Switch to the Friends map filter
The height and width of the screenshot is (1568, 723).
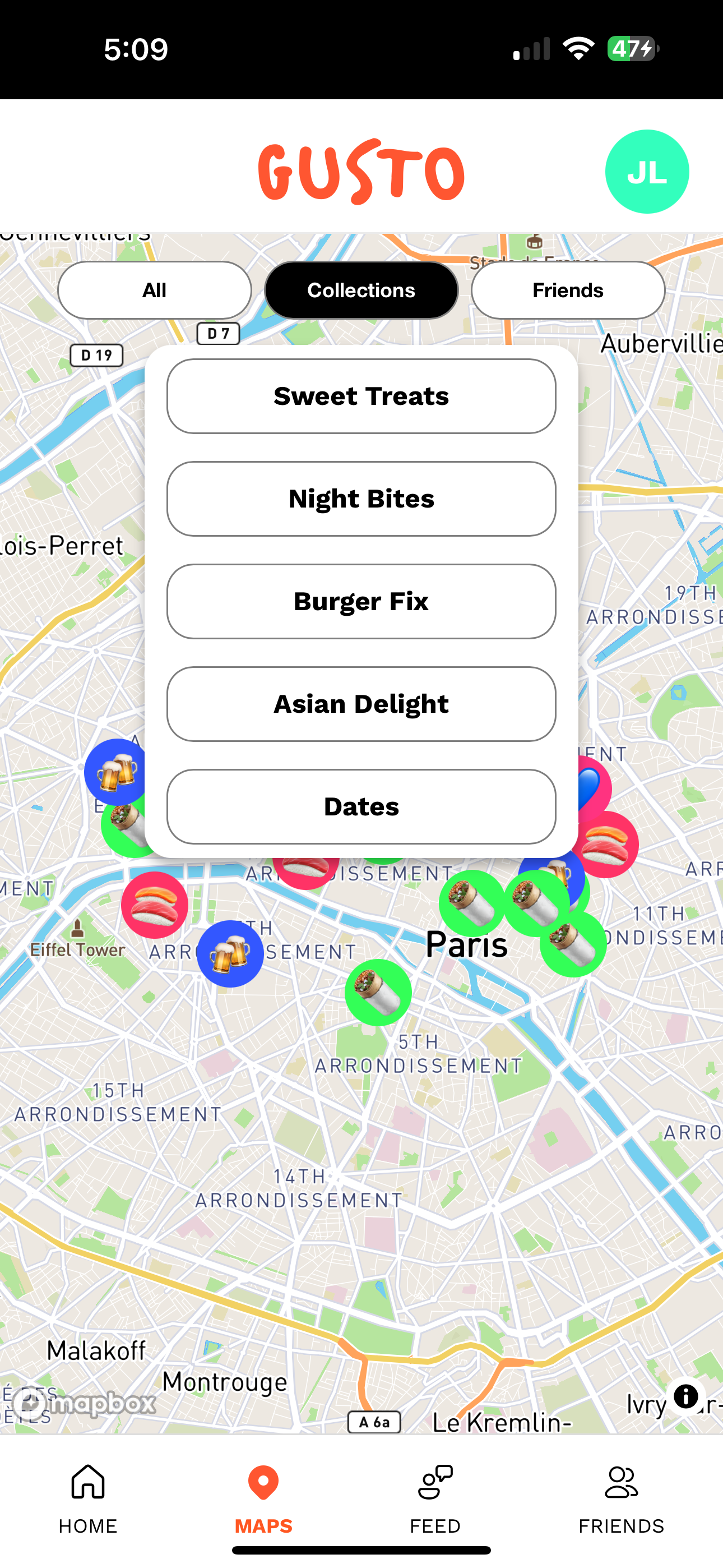[567, 290]
